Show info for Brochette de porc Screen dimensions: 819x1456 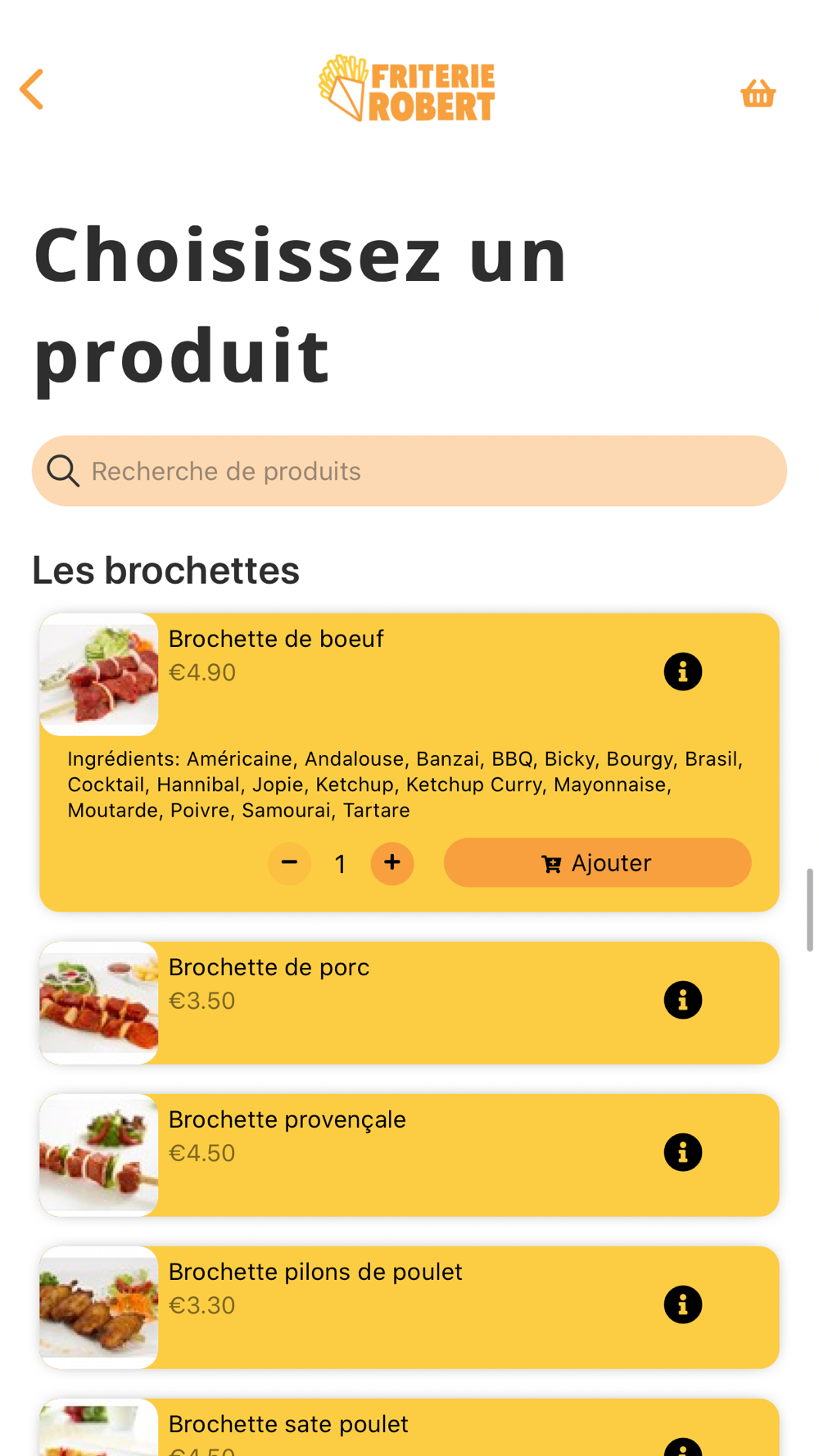point(682,1000)
